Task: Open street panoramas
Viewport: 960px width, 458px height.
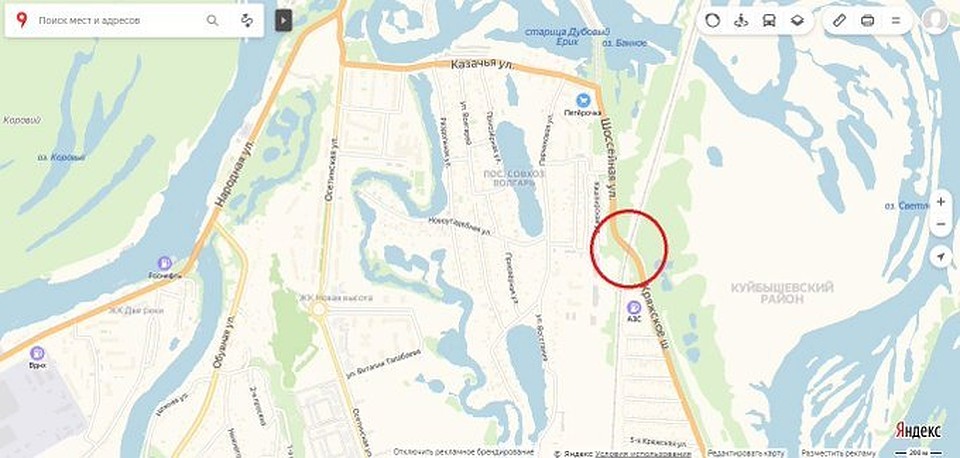Action: pyautogui.click(x=740, y=20)
